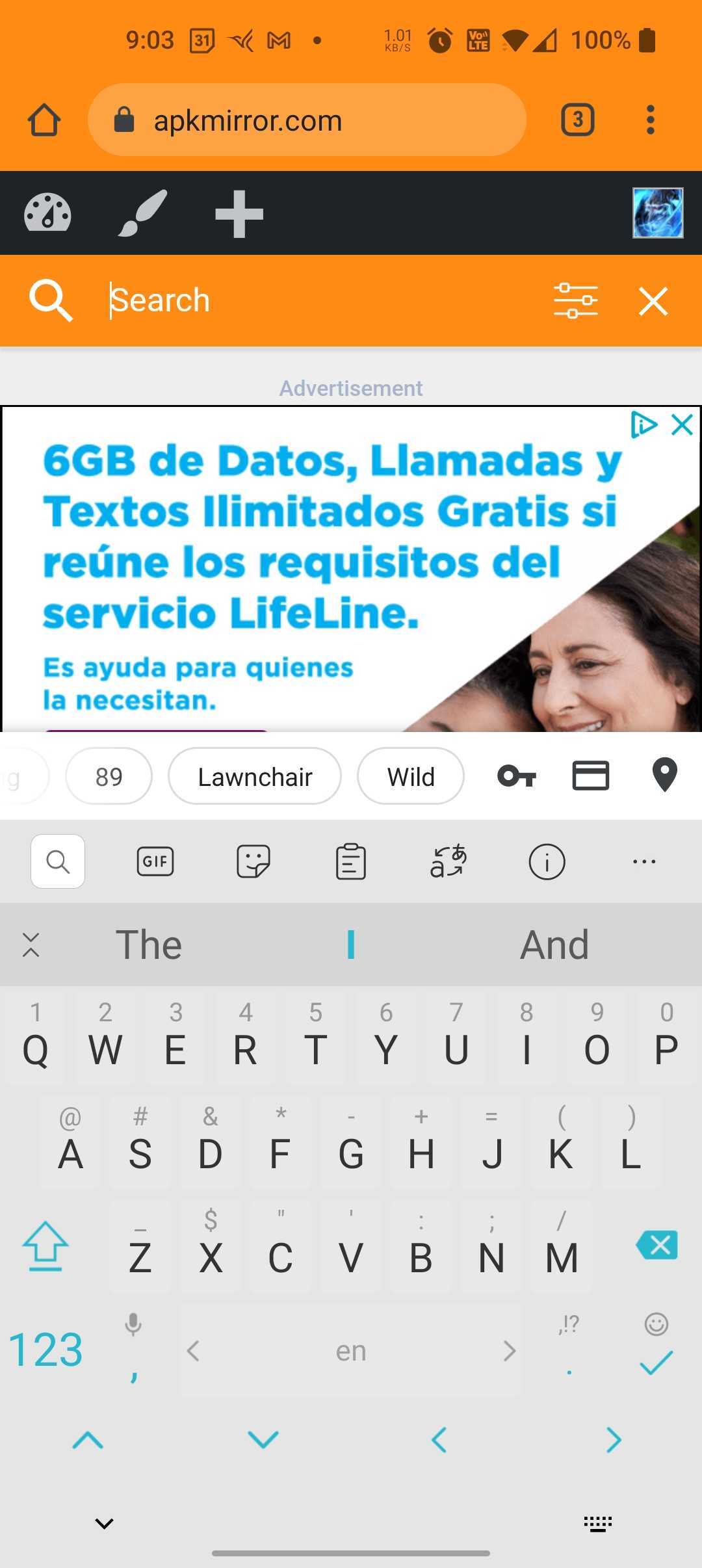Focus the Search text field

[x=318, y=300]
